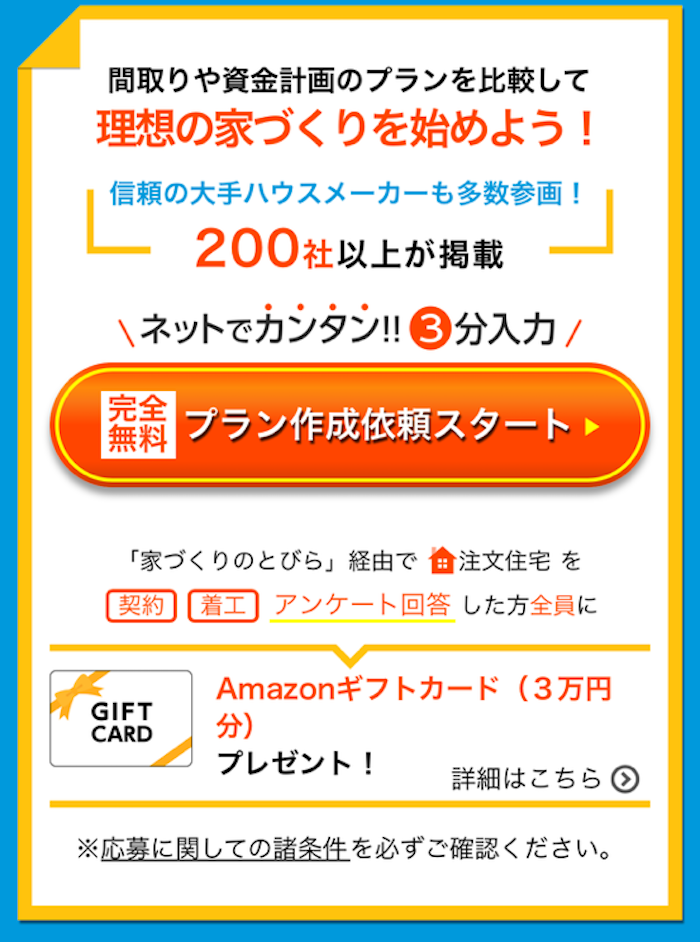Open the 応募に関しての諸条件 link
This screenshot has height=942, width=700.
point(224,850)
